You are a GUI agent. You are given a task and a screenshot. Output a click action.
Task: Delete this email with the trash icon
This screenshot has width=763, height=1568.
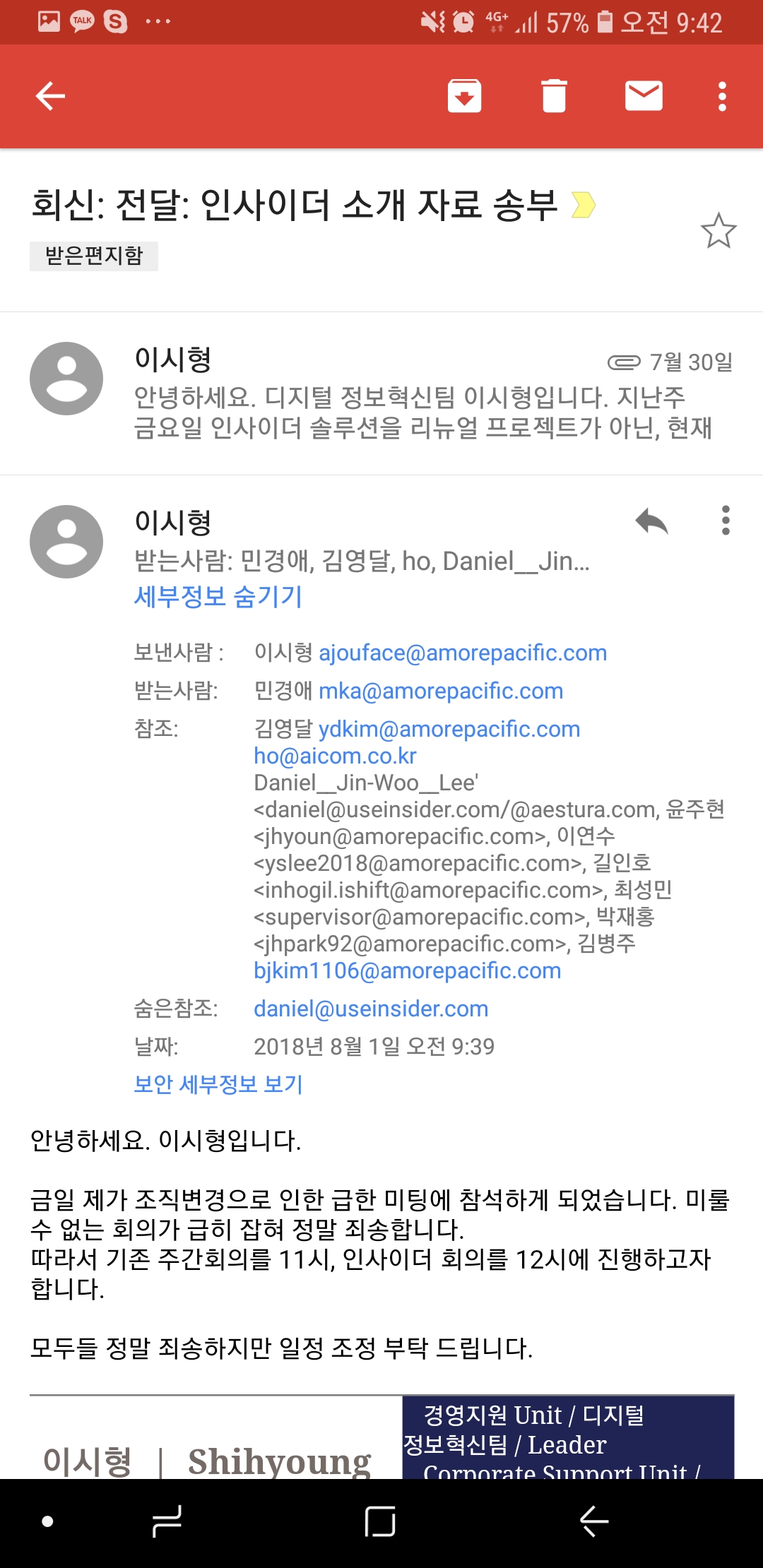[x=554, y=96]
